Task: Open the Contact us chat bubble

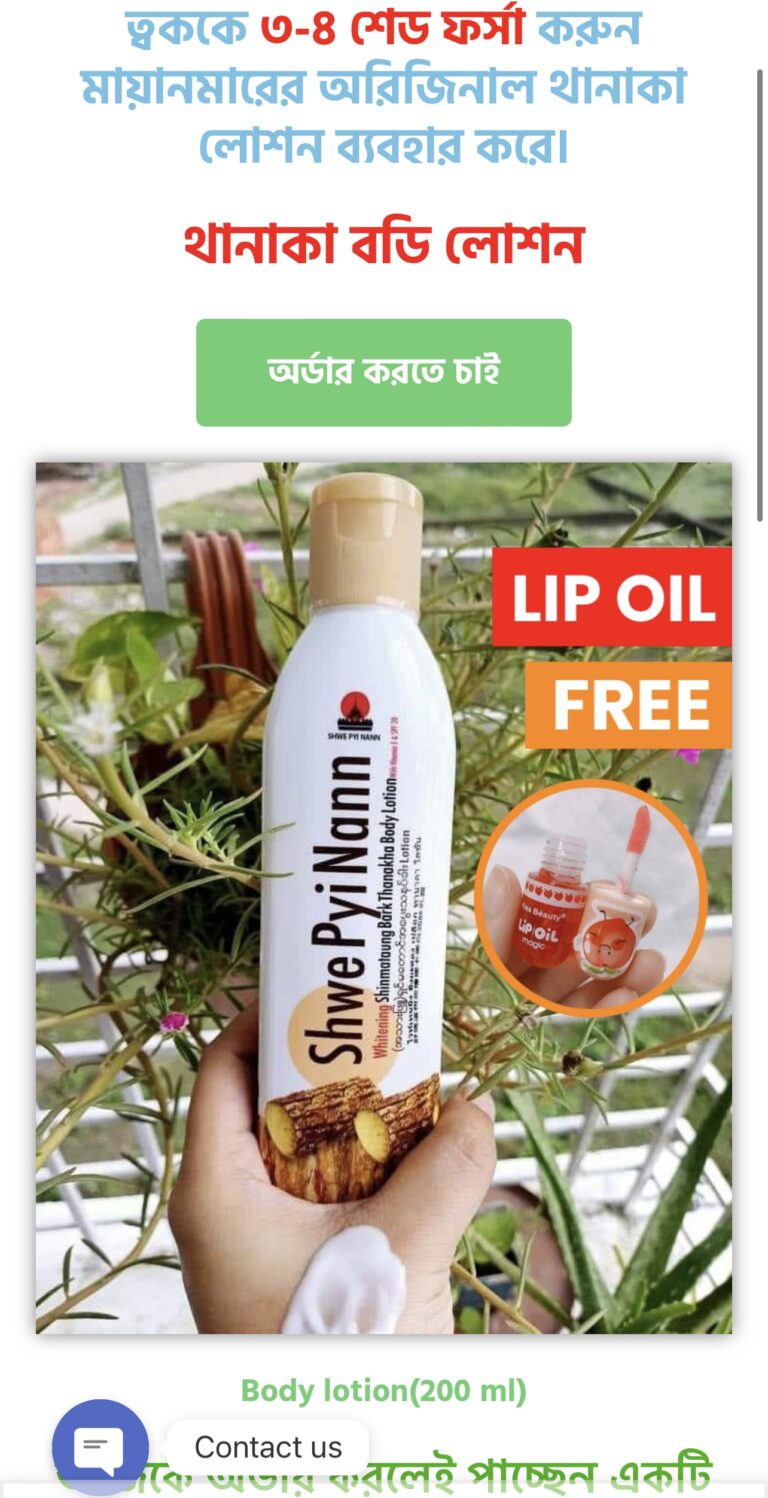Action: pyautogui.click(x=100, y=1447)
